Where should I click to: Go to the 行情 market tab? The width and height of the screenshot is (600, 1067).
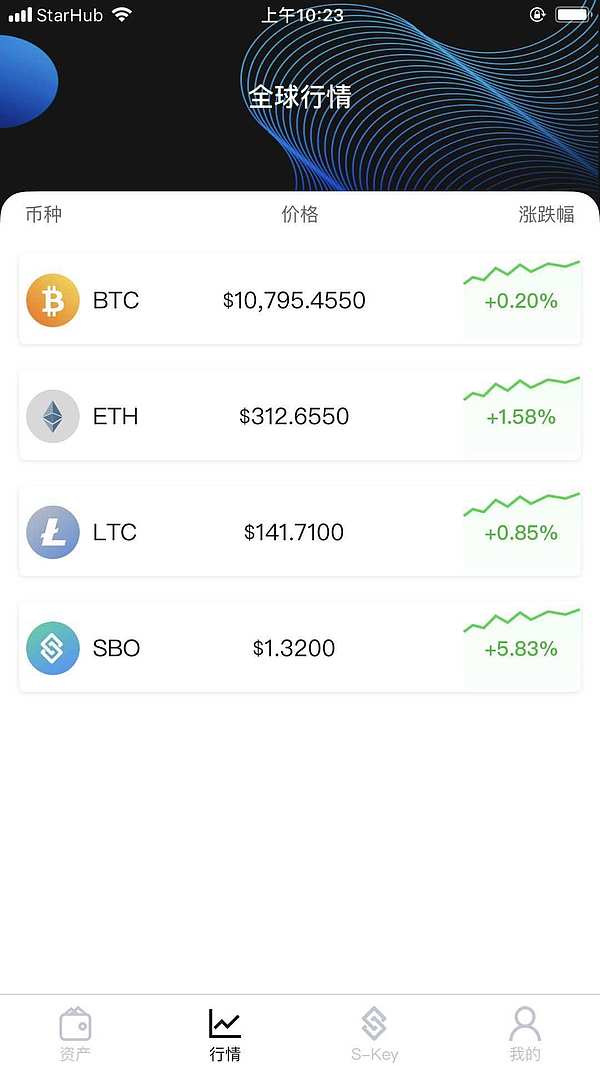click(x=225, y=1032)
